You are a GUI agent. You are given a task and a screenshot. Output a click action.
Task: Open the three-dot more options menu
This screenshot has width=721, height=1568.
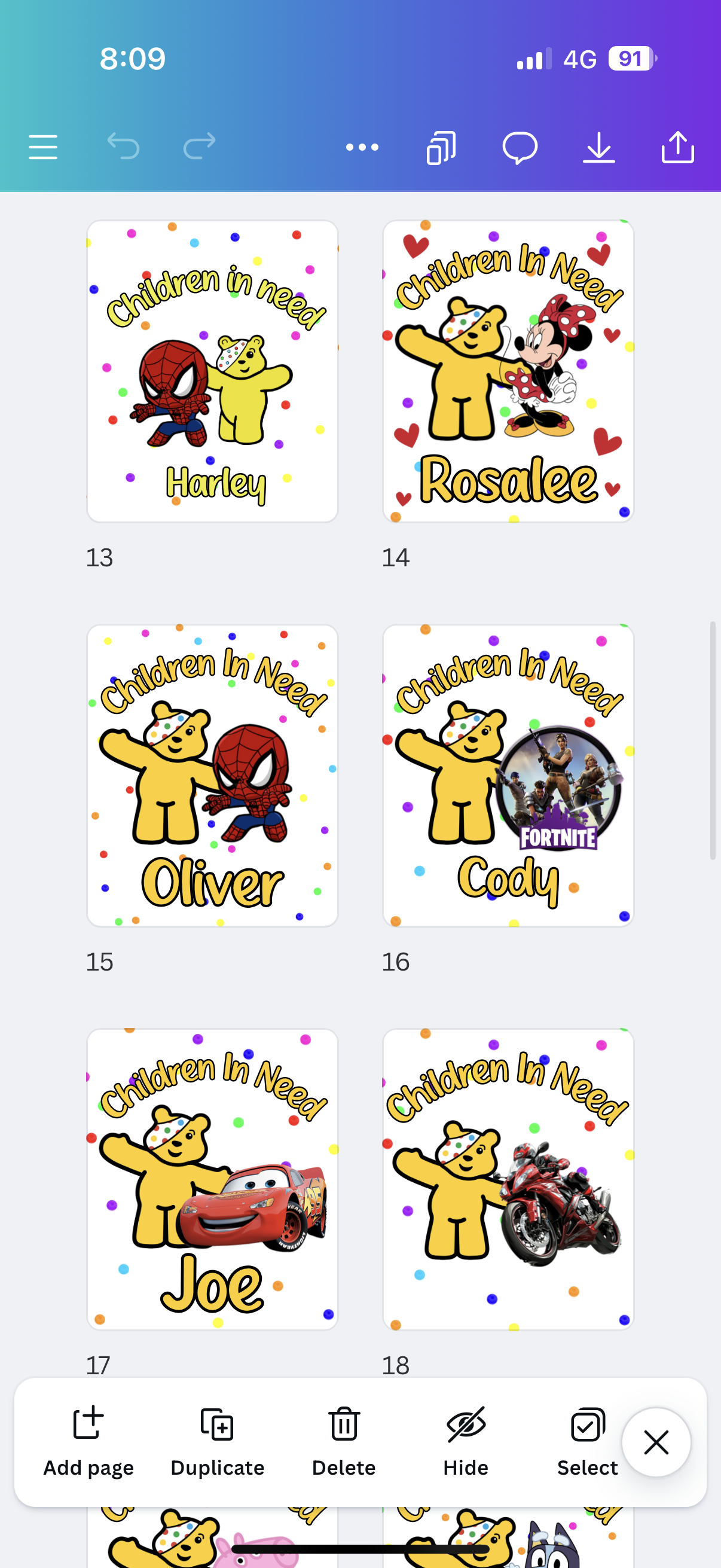pyautogui.click(x=362, y=147)
